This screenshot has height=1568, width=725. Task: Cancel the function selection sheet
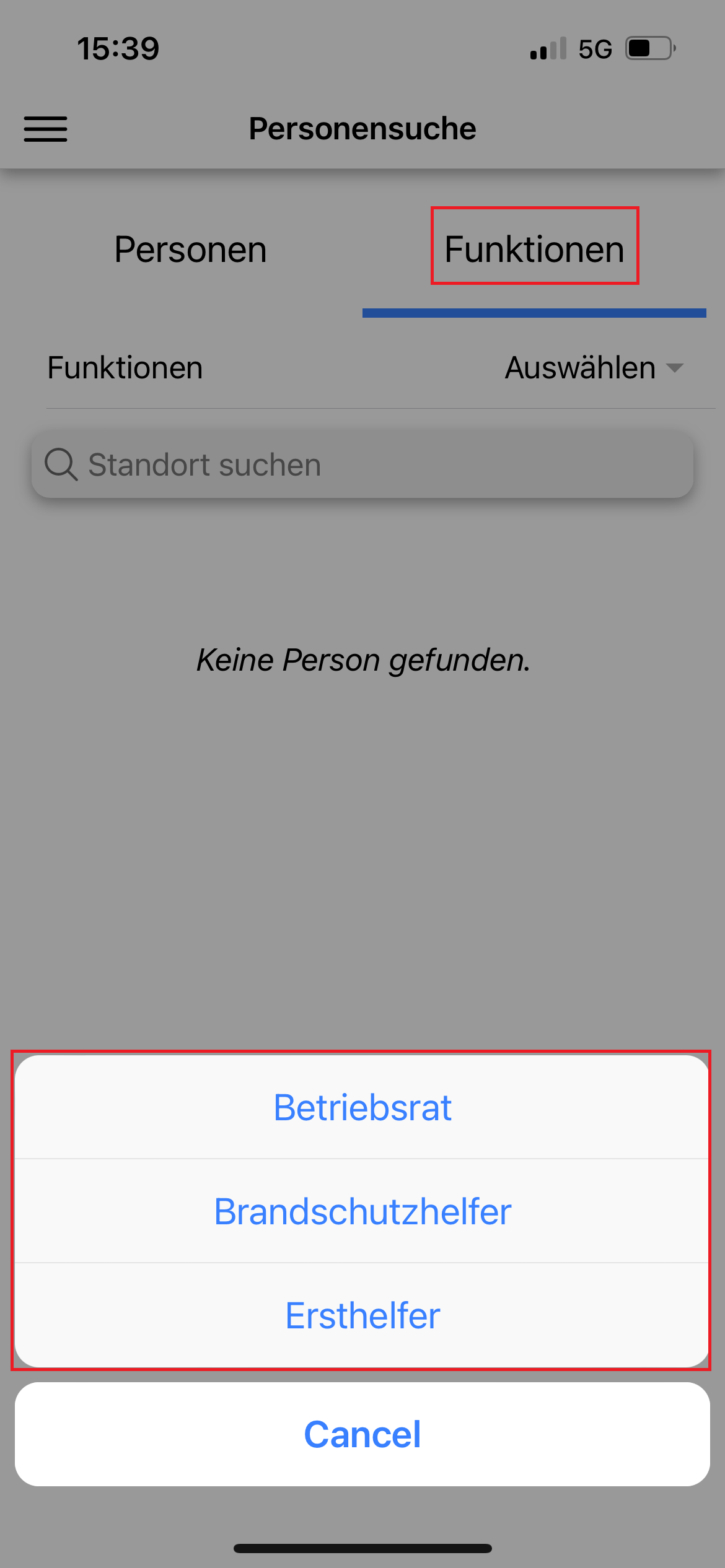[362, 1434]
